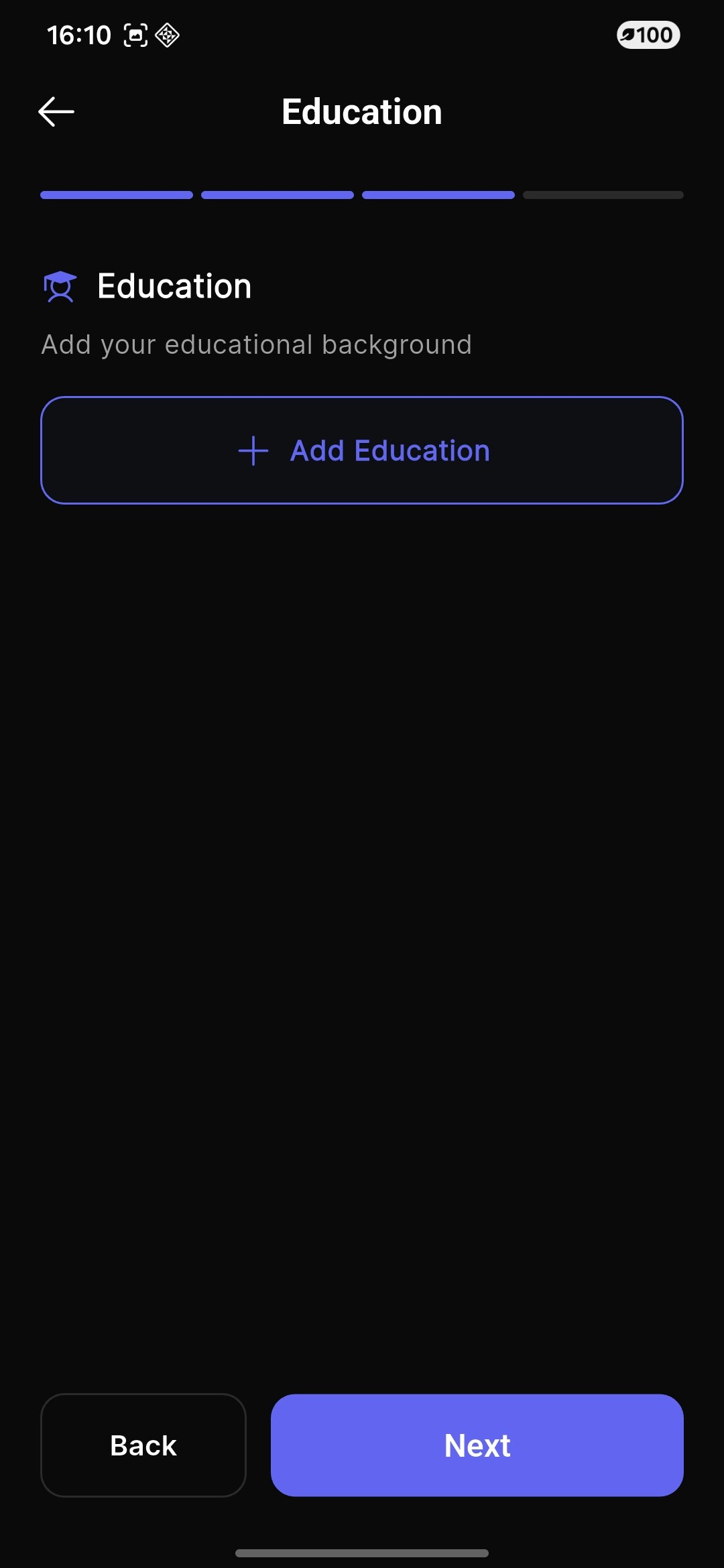
Task: Select the second filled progress segment
Action: (x=278, y=194)
